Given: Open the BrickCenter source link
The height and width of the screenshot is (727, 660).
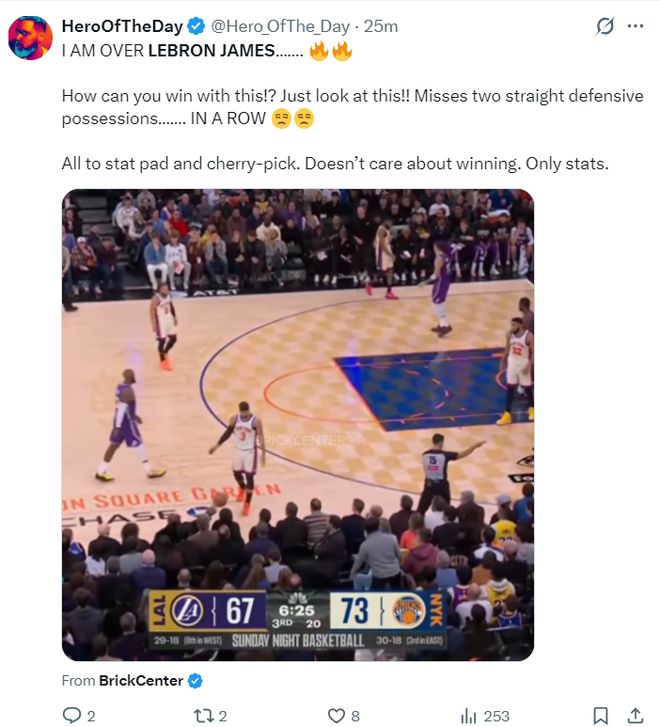Looking at the screenshot, I should coord(140,681).
